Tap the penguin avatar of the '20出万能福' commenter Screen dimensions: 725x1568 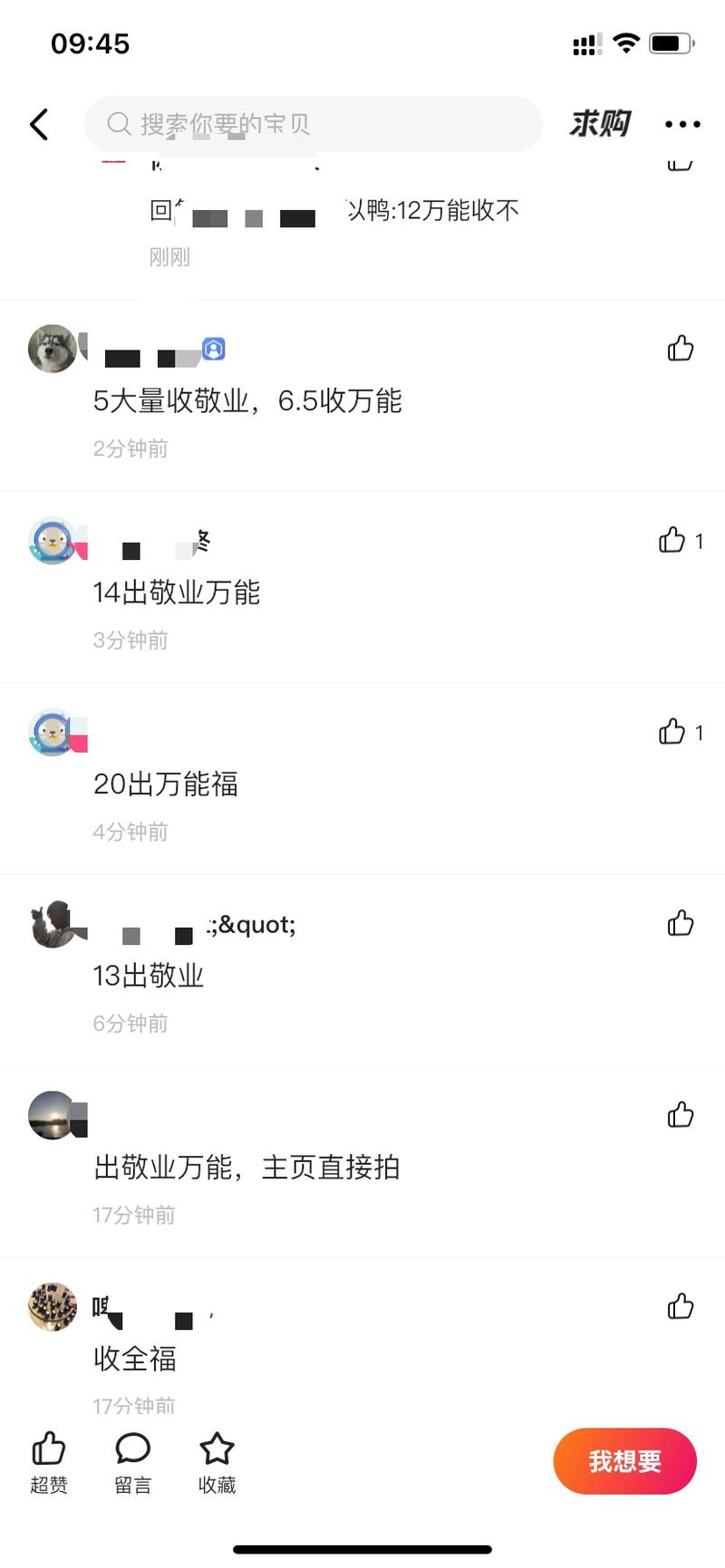pyautogui.click(x=52, y=732)
